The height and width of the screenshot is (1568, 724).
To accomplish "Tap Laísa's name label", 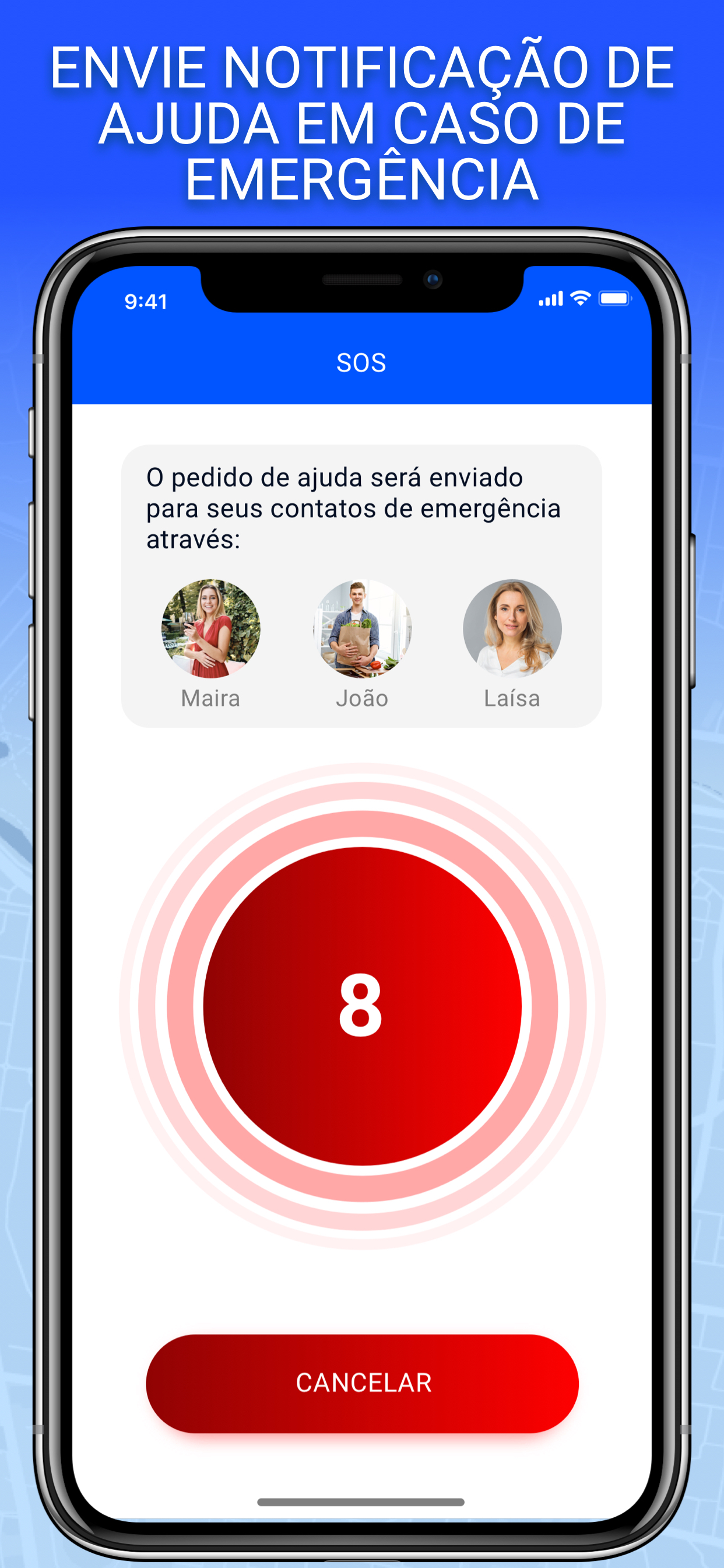I will pyautogui.click(x=513, y=698).
